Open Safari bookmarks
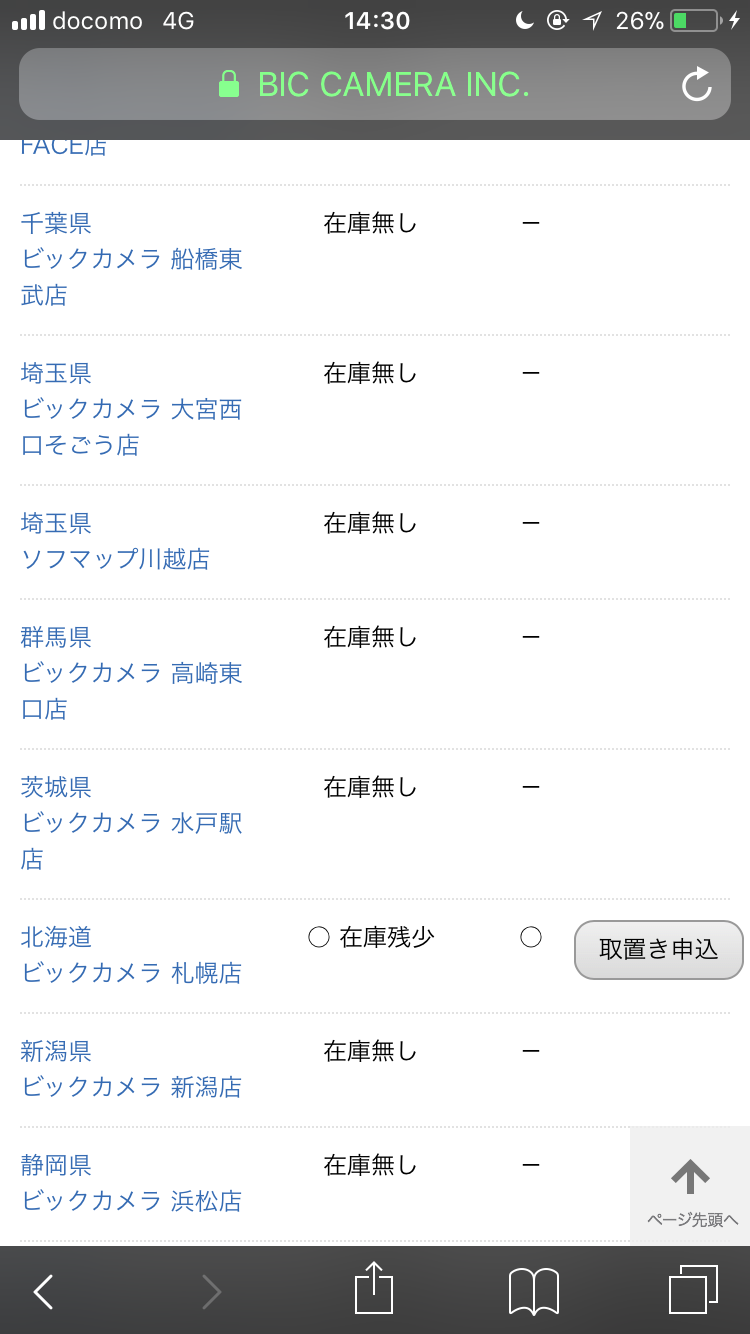The image size is (750, 1334). click(534, 1292)
